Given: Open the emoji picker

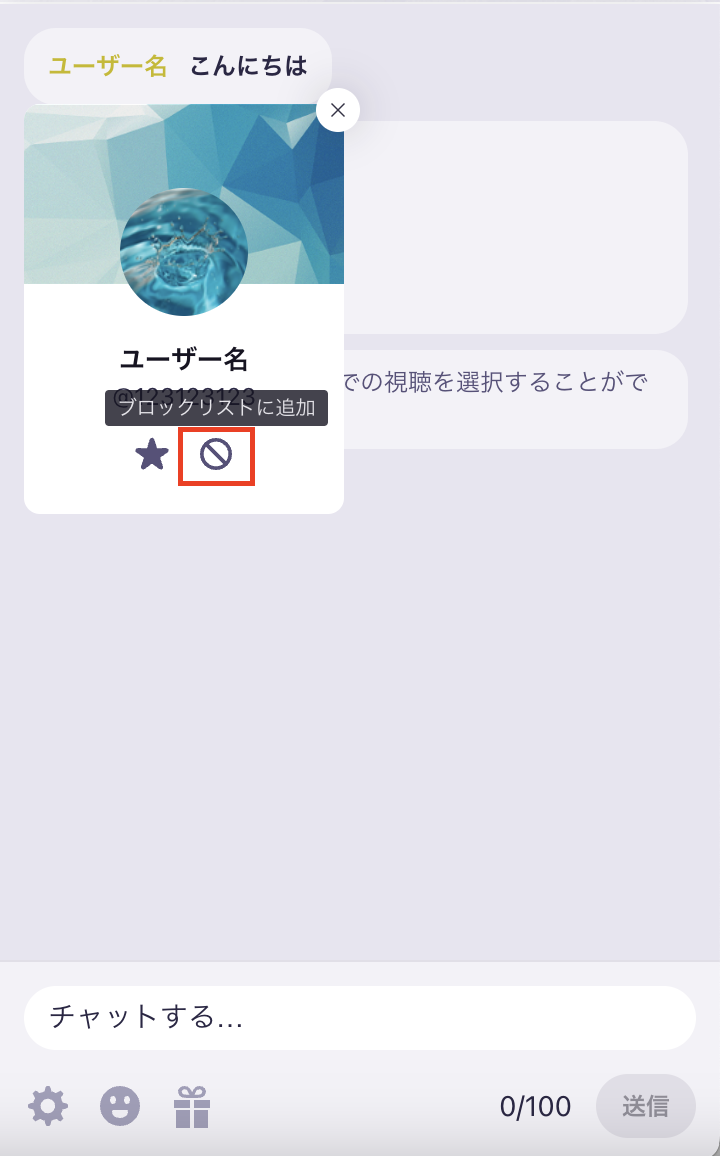Looking at the screenshot, I should (120, 1106).
